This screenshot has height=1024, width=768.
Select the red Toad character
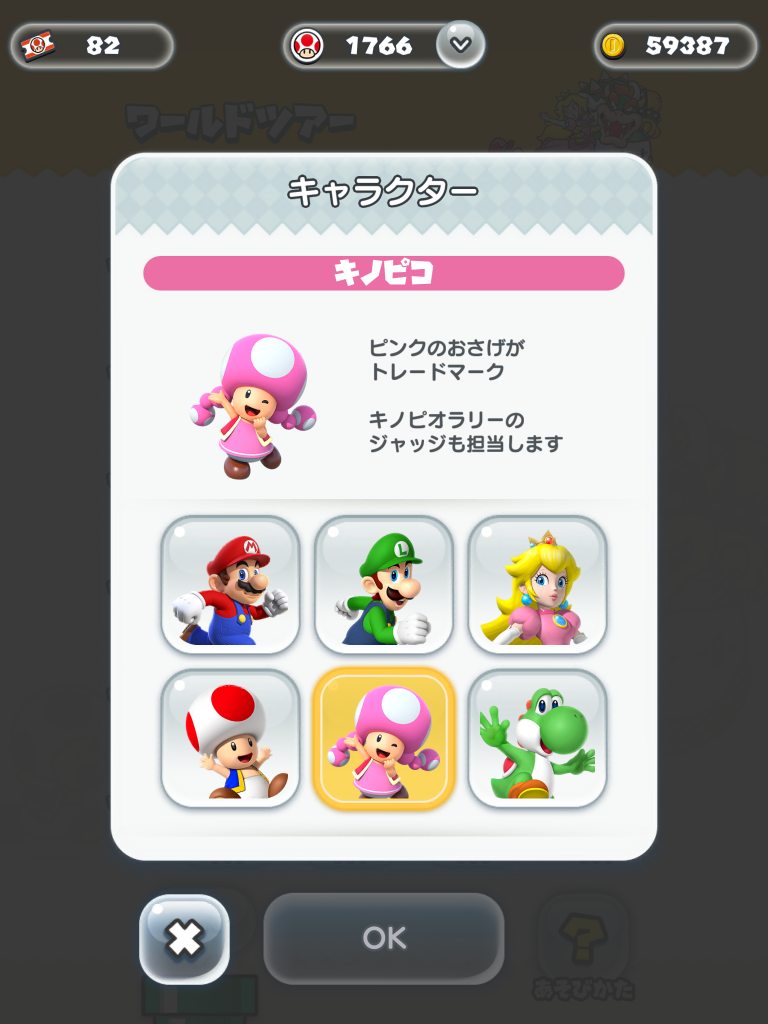pyautogui.click(x=230, y=738)
